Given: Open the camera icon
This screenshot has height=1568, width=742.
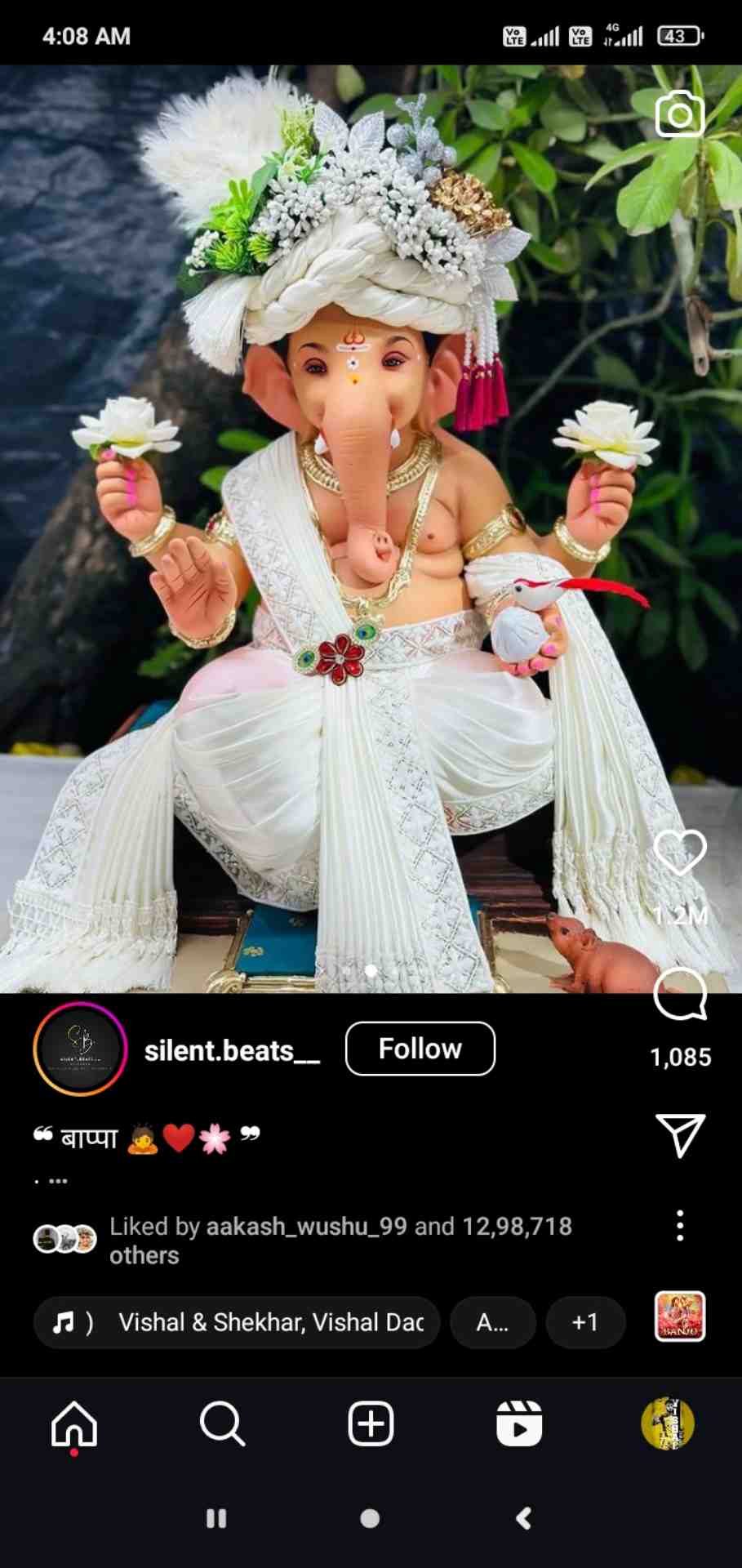Looking at the screenshot, I should coord(680,114).
